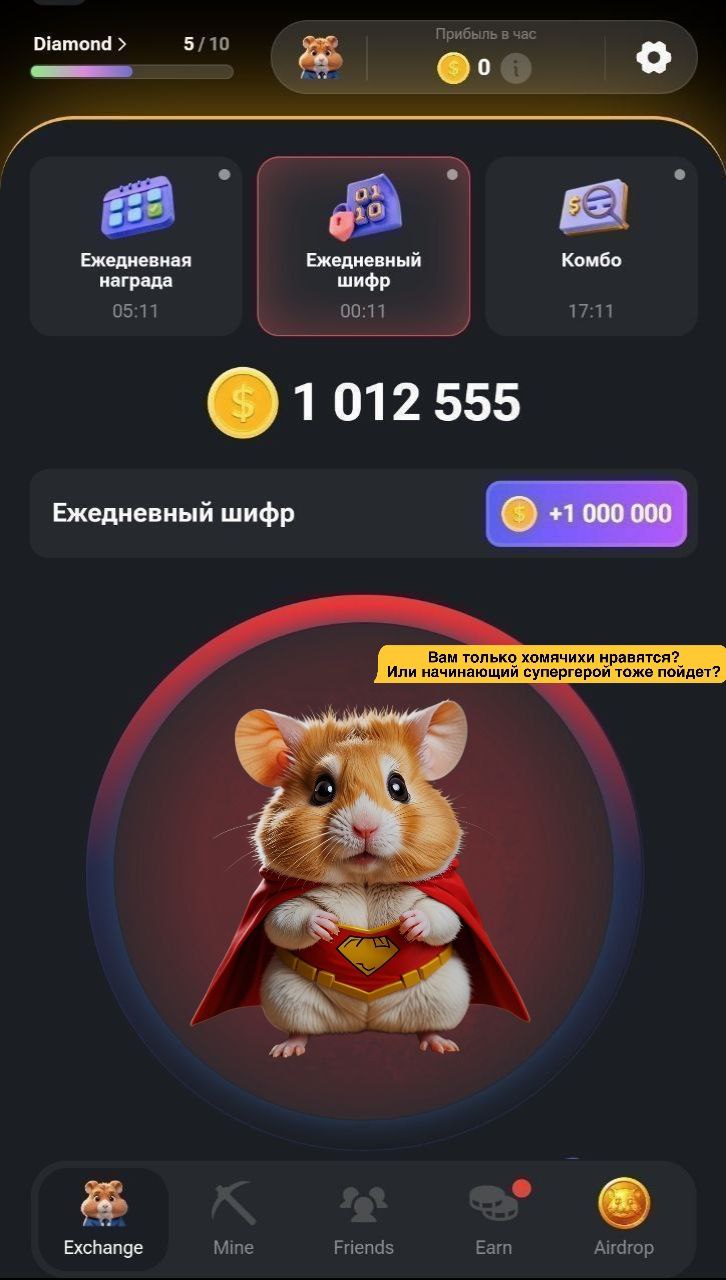726x1280 pixels.
Task: Go to the Friends tab
Action: (363, 1218)
